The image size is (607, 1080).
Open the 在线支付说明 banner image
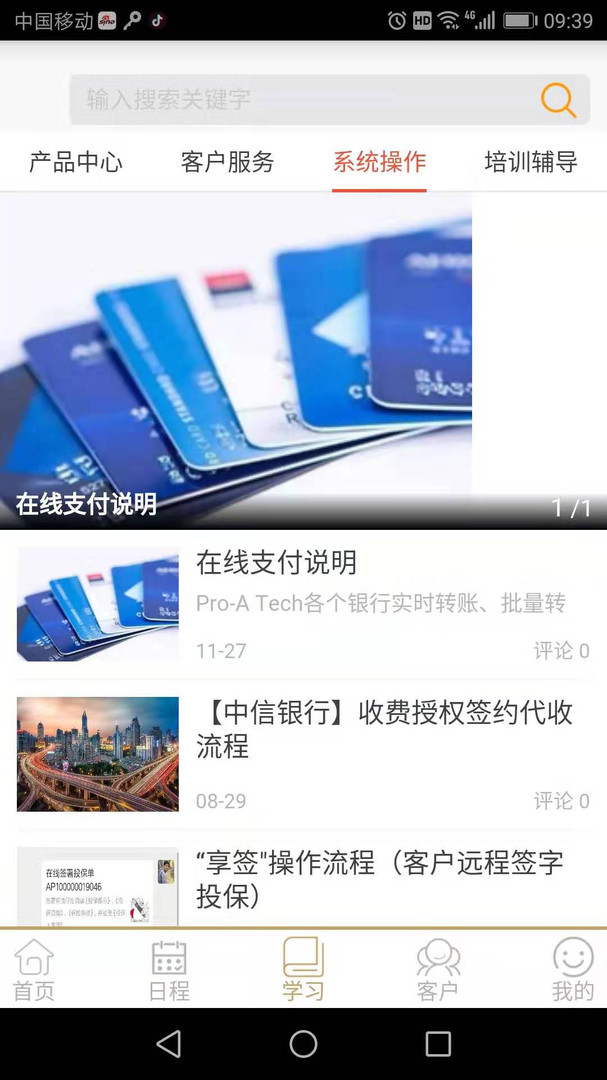pyautogui.click(x=236, y=360)
